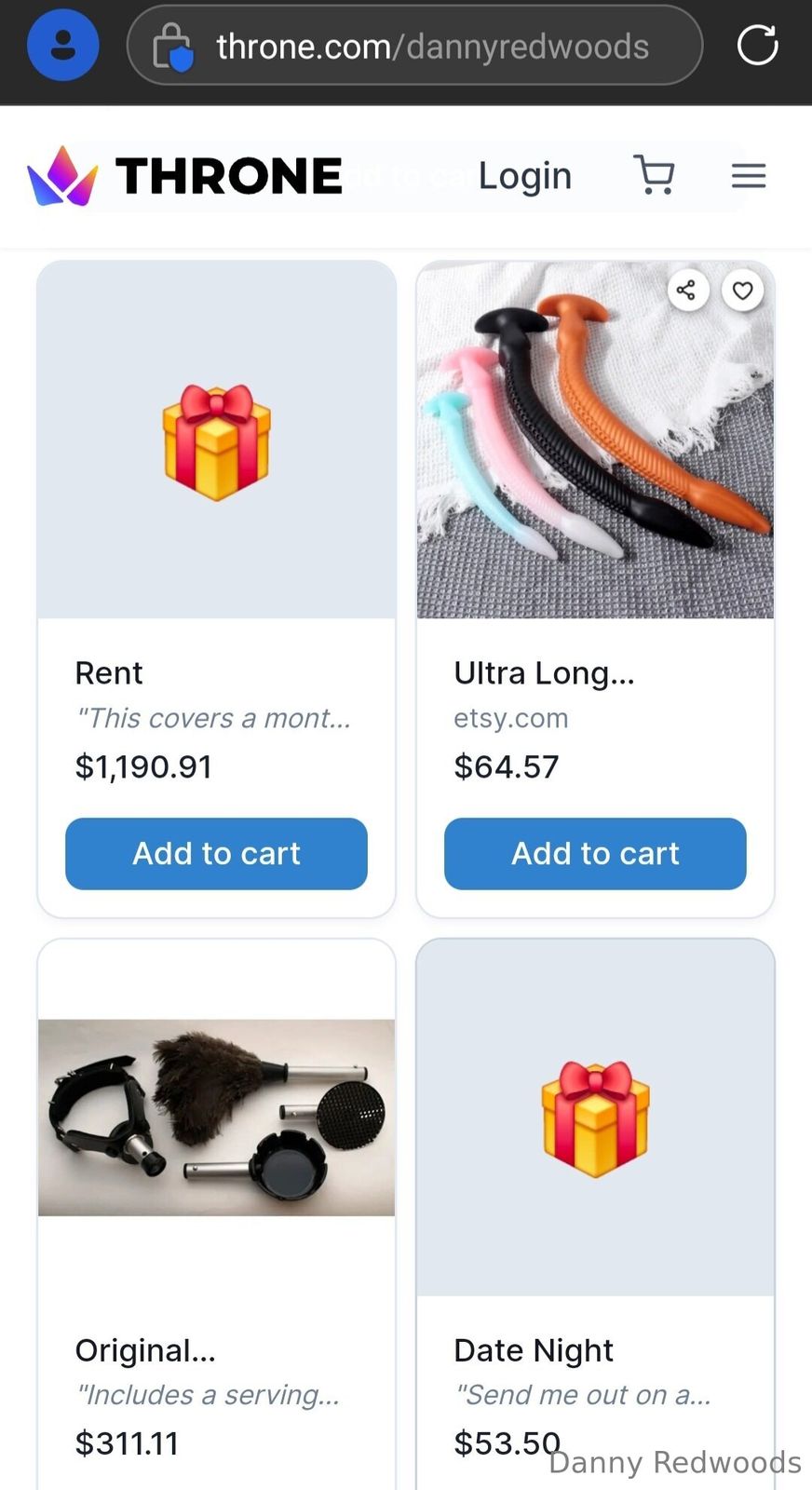Open the Original item card
Screen dimensions: 812x1490
[x=216, y=1117]
